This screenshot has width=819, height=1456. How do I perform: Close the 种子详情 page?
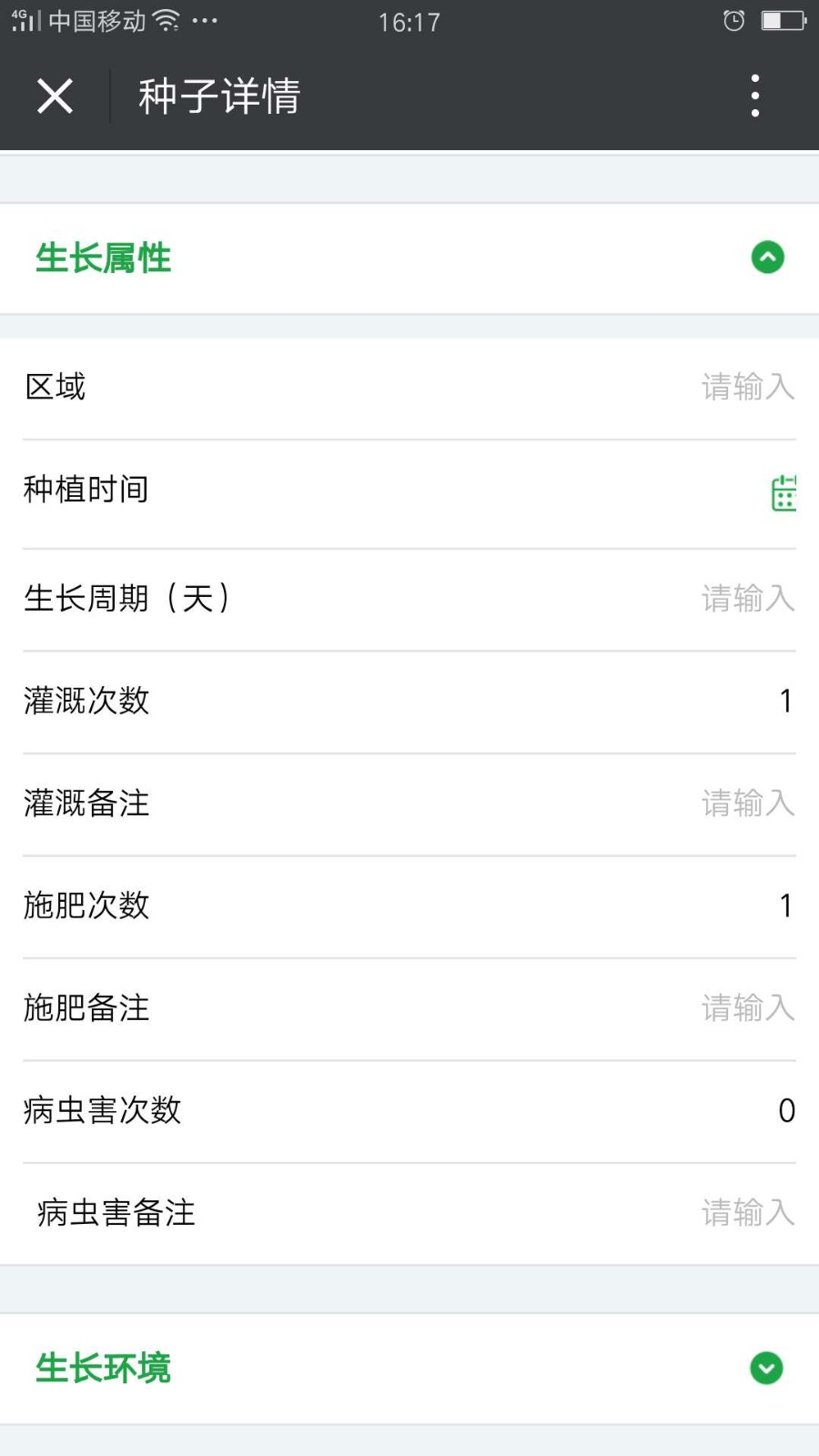coord(55,96)
